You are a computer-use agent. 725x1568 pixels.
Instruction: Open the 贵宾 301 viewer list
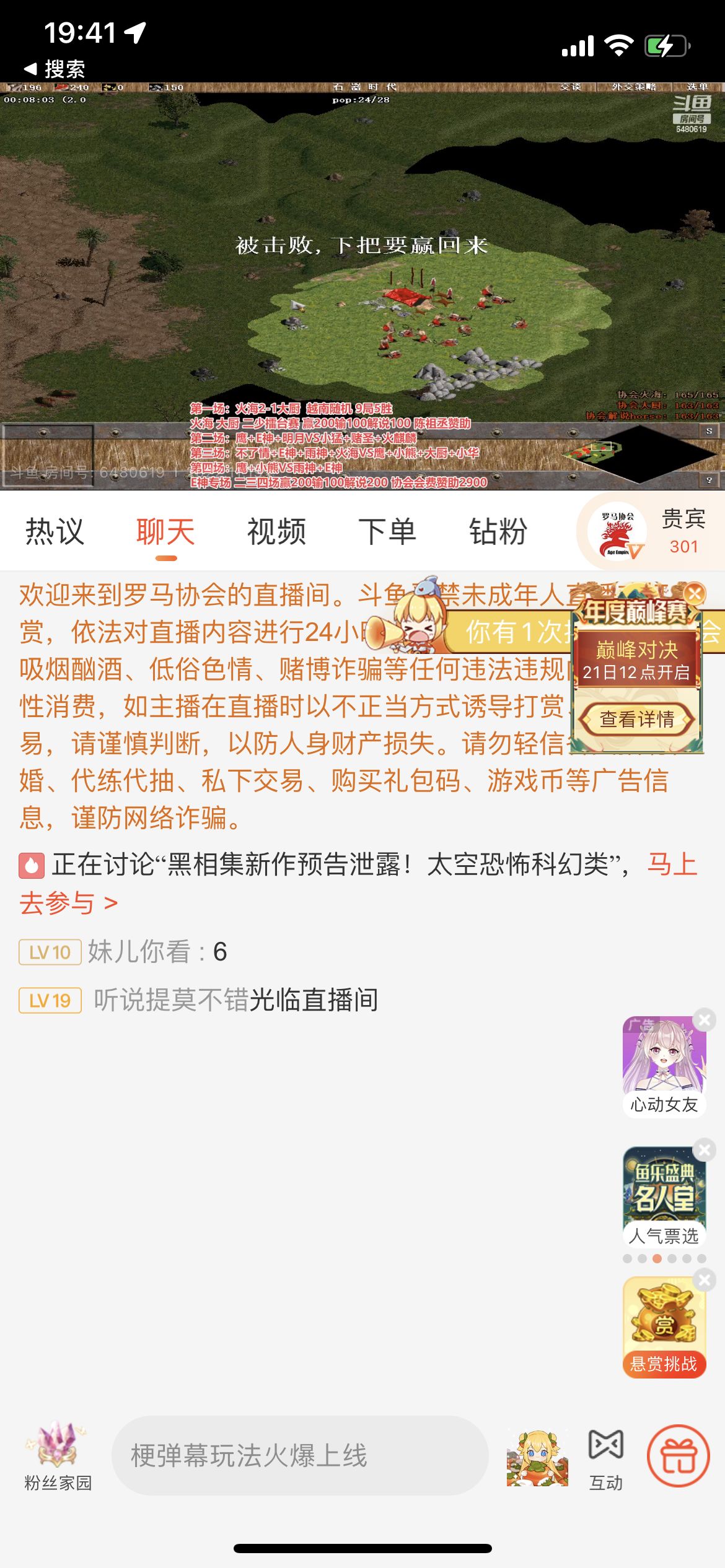(x=651, y=531)
